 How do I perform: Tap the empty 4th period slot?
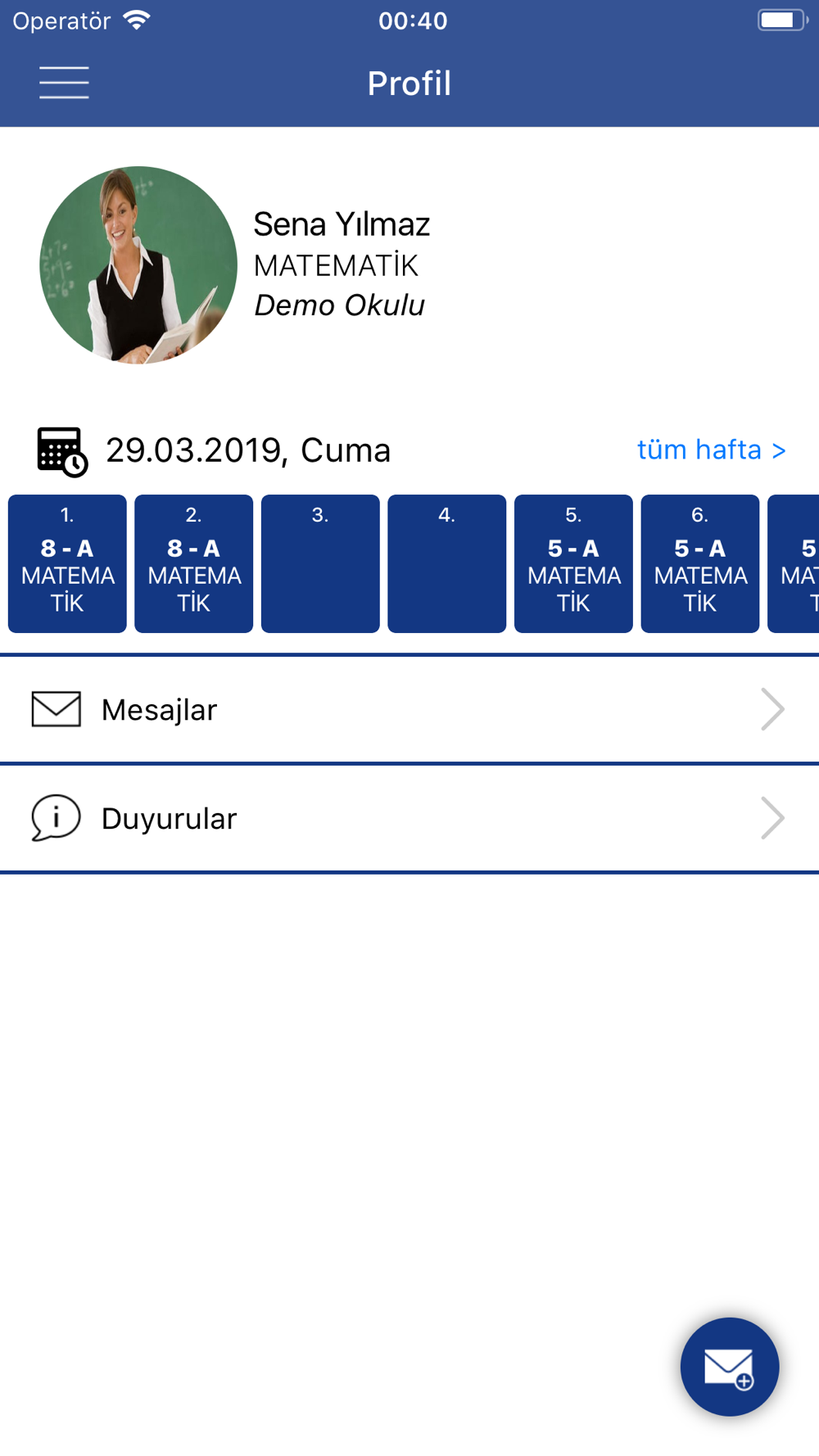446,563
